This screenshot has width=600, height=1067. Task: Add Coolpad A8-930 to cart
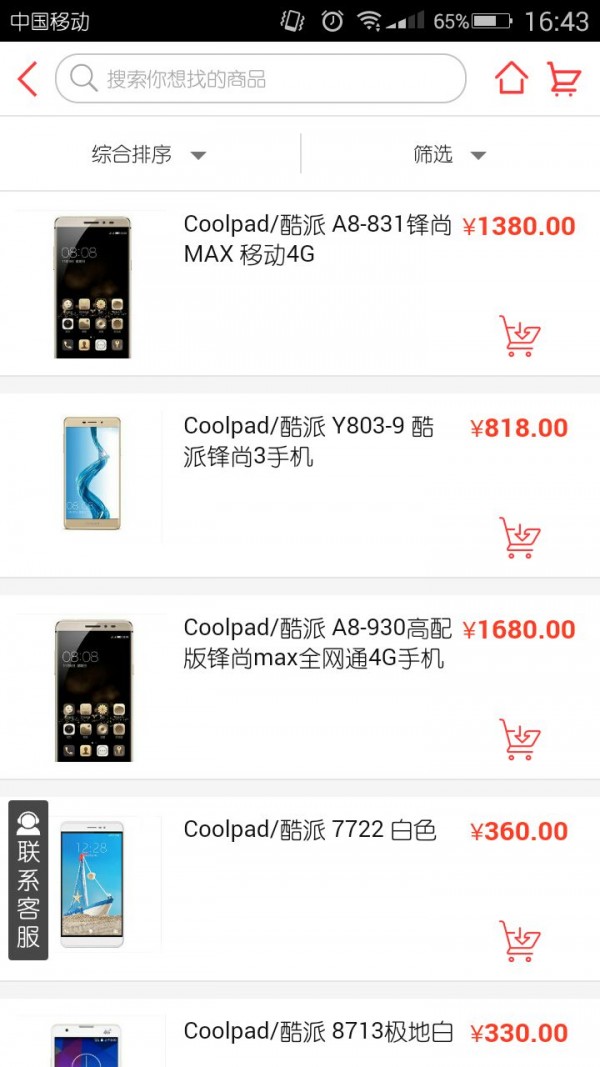(520, 739)
